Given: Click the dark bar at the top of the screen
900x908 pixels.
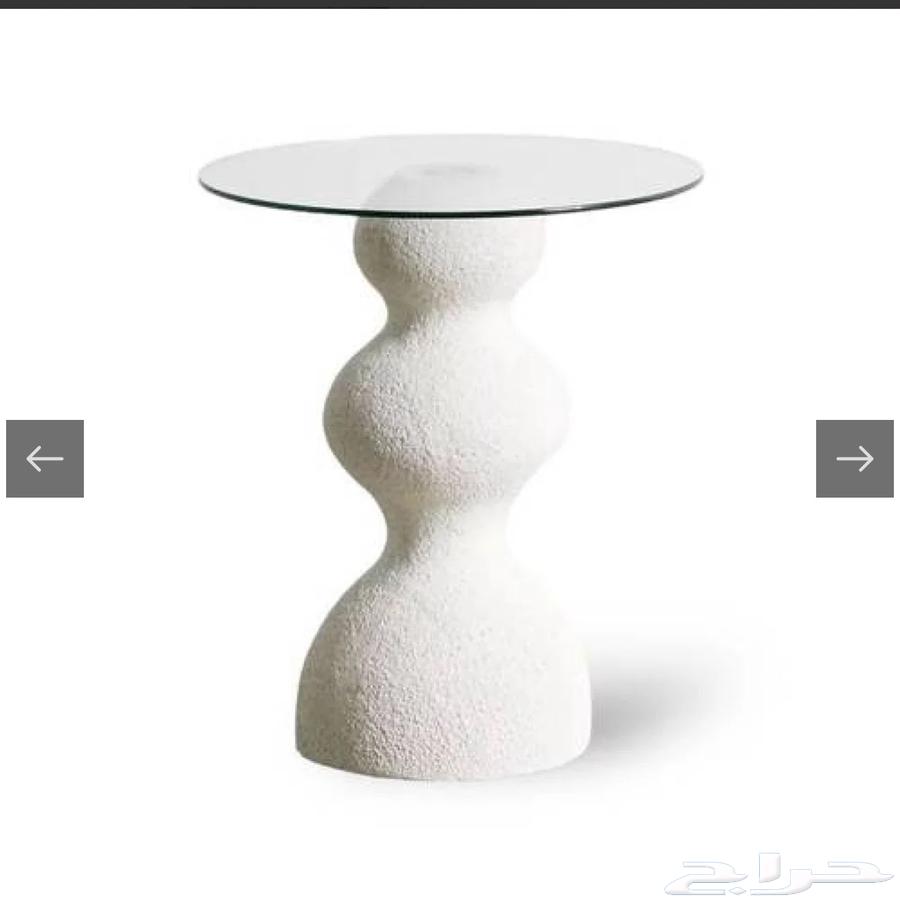Looking at the screenshot, I should pyautogui.click(x=450, y=7).
